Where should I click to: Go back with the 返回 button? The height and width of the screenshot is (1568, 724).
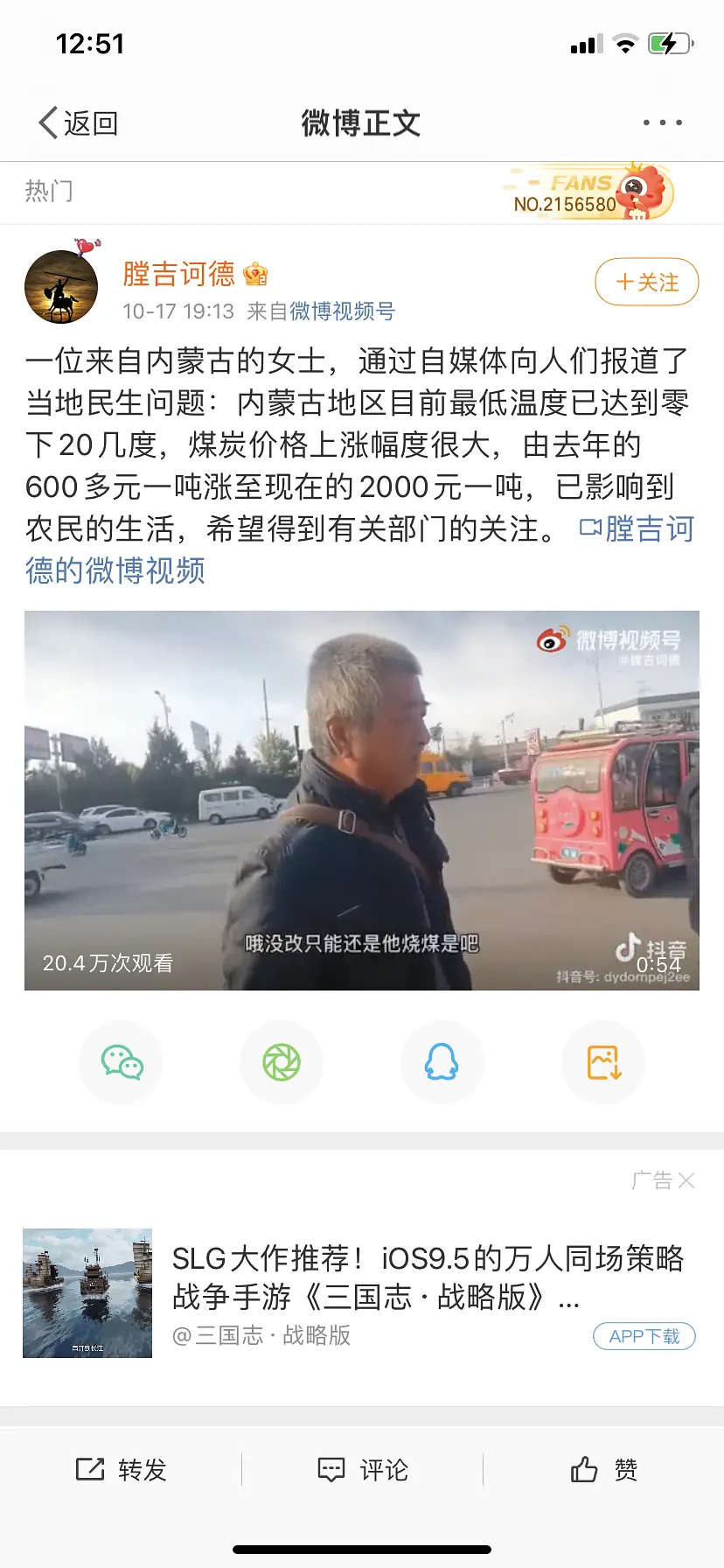tap(79, 123)
